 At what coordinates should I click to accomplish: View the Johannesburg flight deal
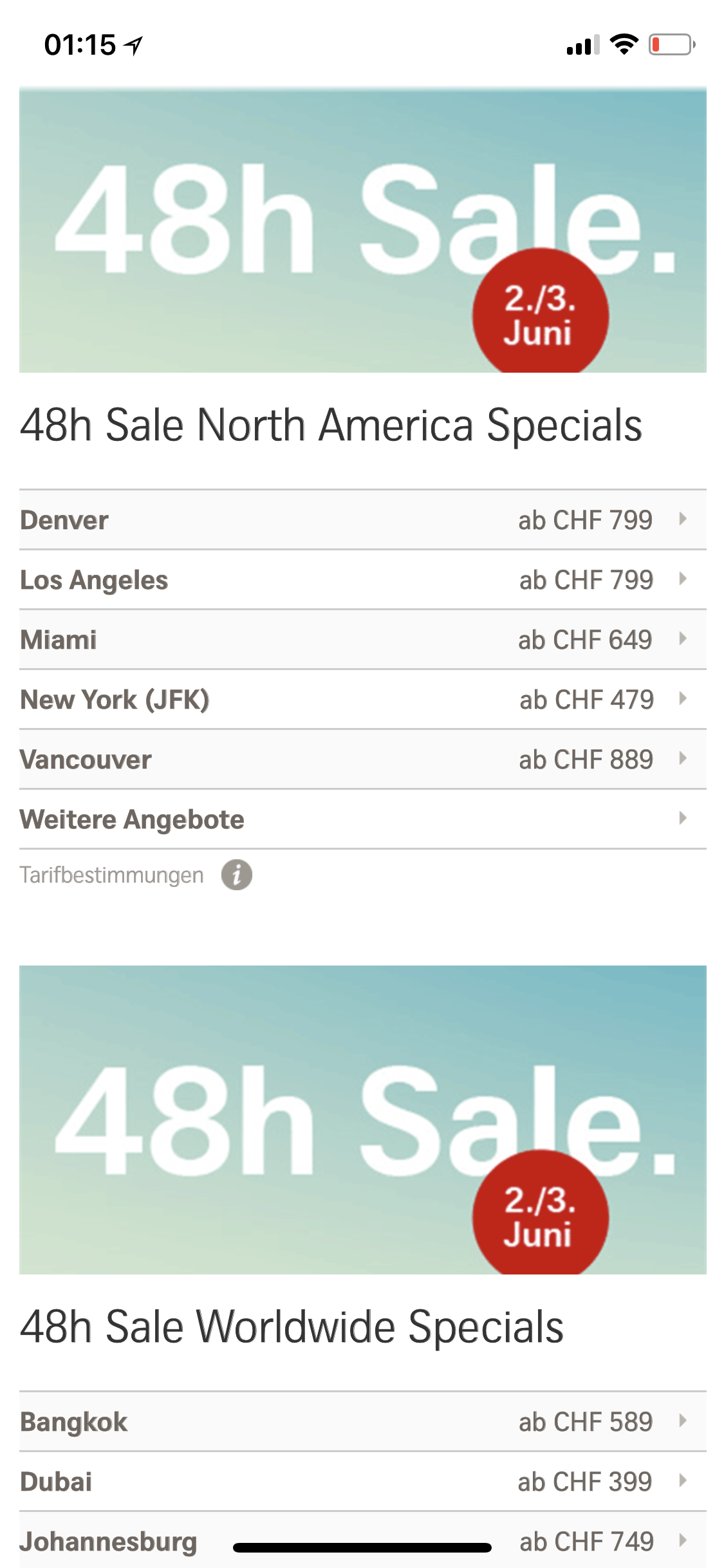pos(362,1542)
